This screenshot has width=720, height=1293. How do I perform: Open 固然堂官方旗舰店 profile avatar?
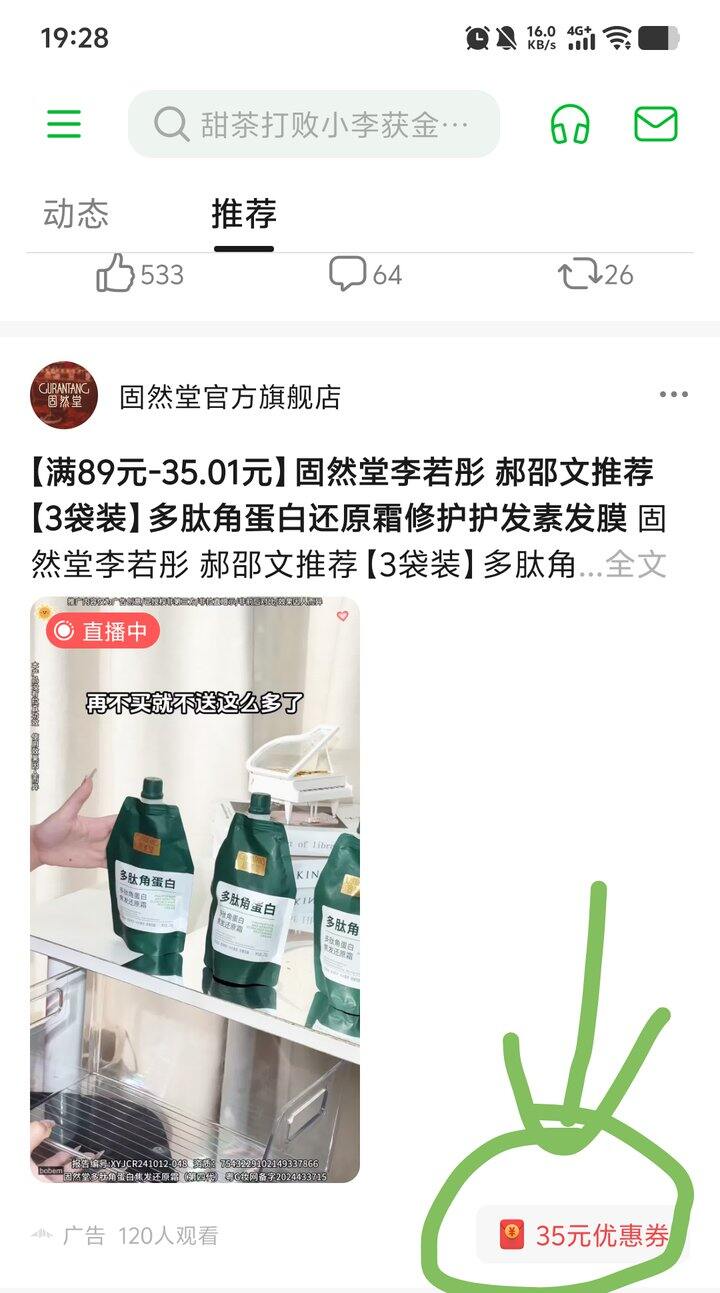64,396
